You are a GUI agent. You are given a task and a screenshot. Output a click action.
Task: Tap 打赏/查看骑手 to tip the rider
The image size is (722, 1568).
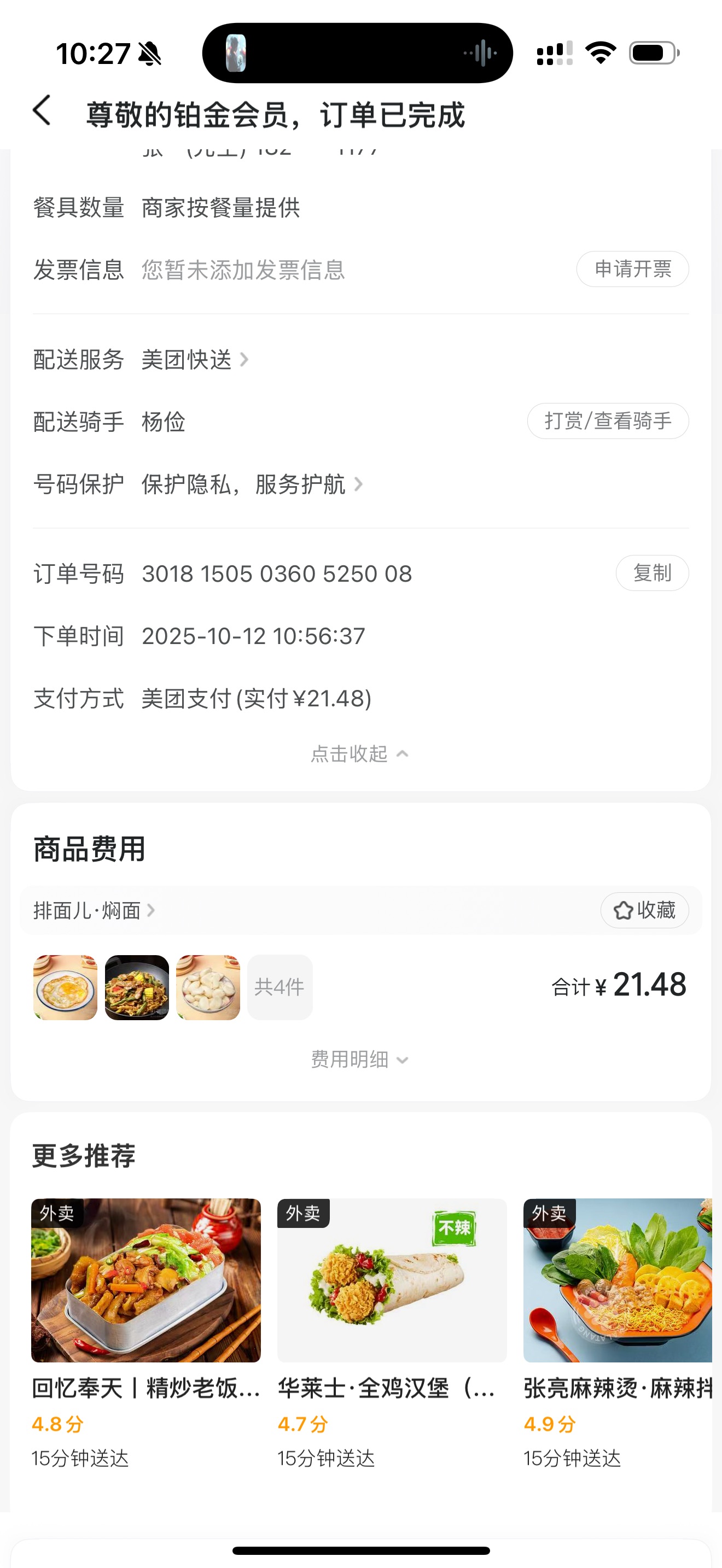click(x=608, y=421)
